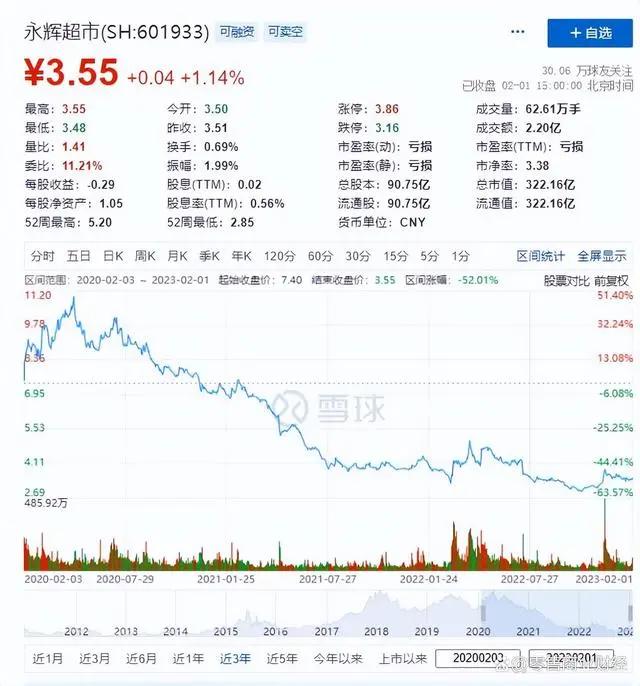Show the 日K candlestick chart

click(x=114, y=255)
